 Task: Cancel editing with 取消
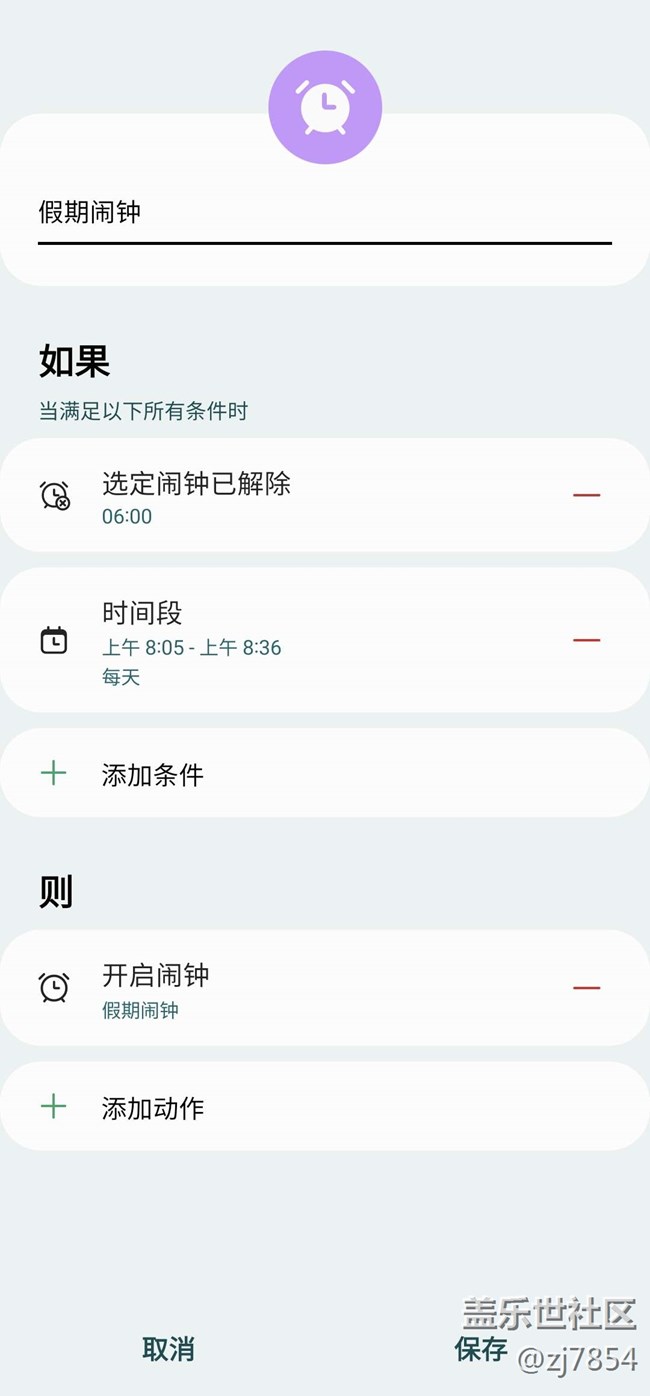pos(168,1349)
